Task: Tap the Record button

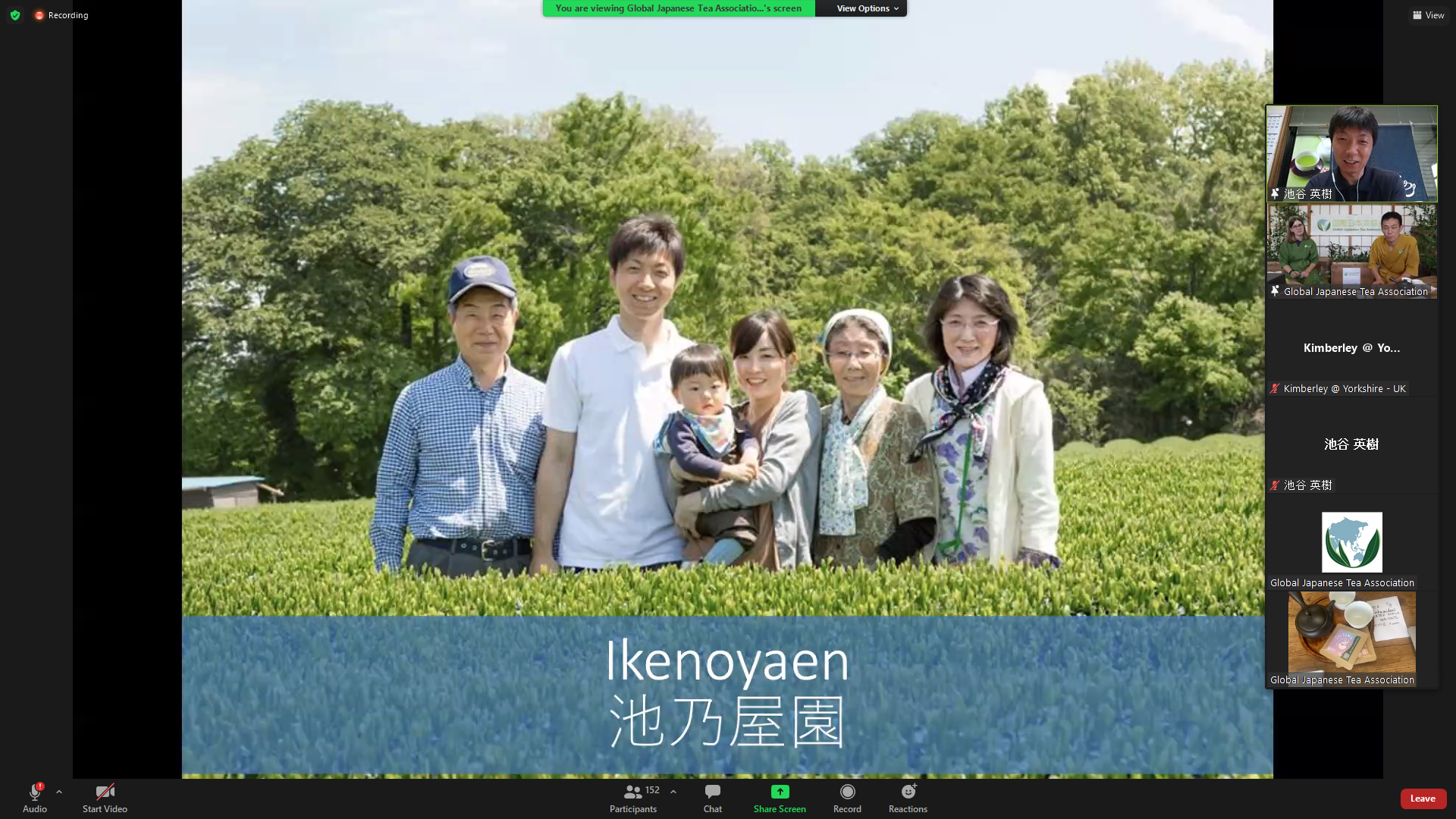Action: [x=847, y=797]
